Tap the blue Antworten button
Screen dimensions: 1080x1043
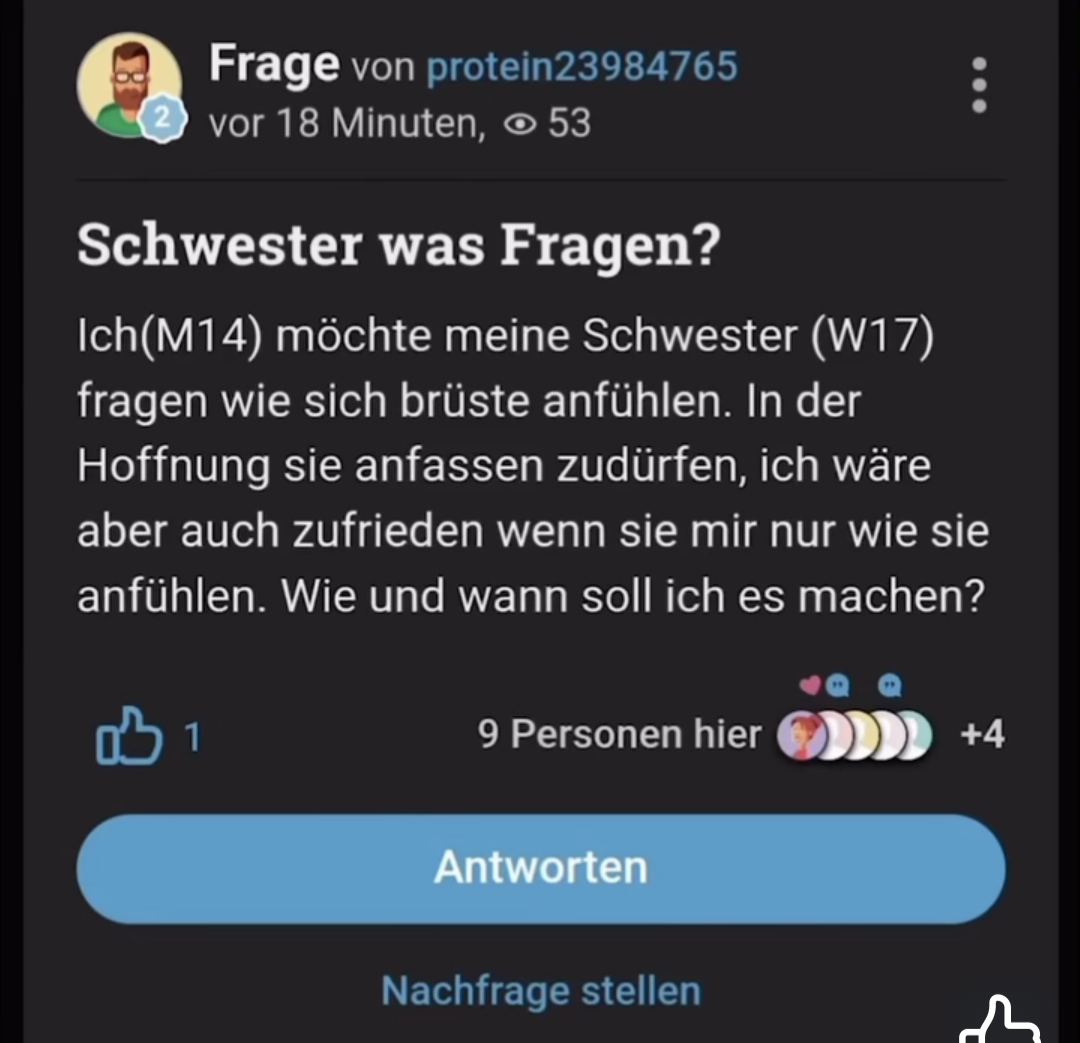[x=541, y=867]
